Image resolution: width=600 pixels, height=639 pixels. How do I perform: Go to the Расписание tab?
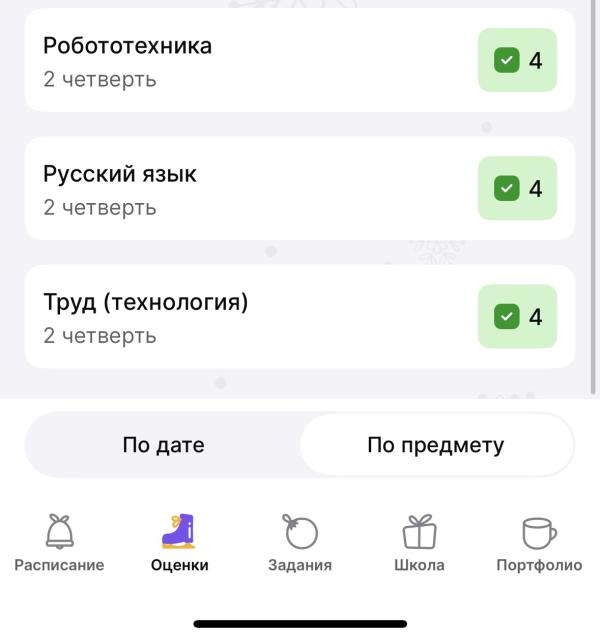[59, 543]
